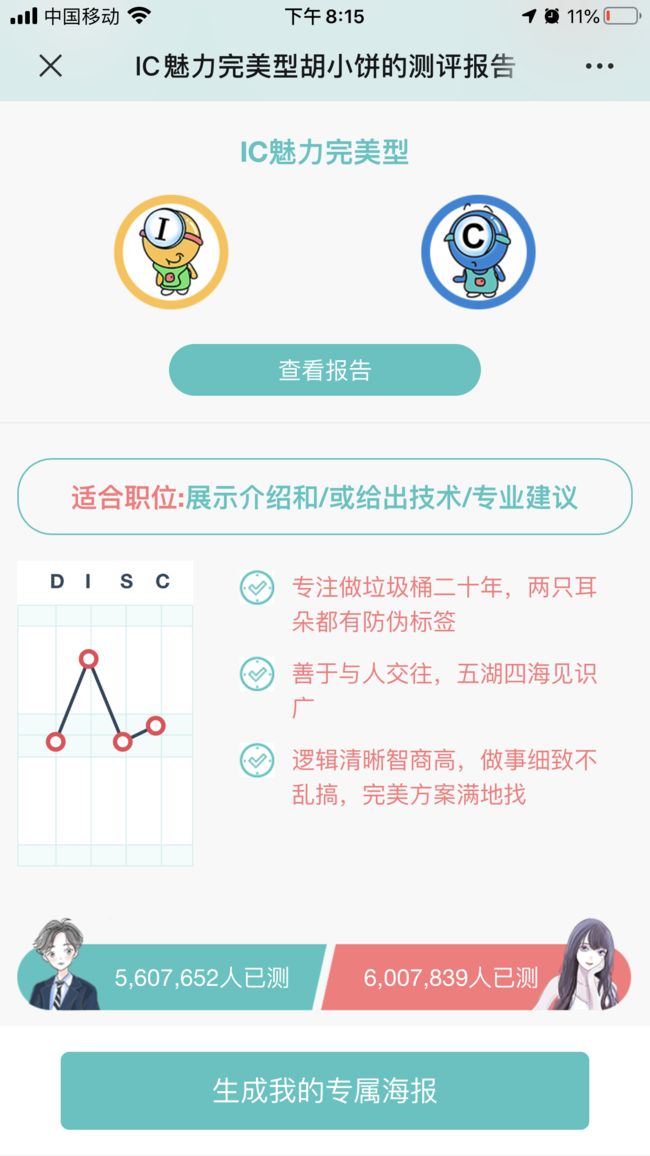Tap the 查看报告 button
The image size is (650, 1156).
tap(325, 370)
